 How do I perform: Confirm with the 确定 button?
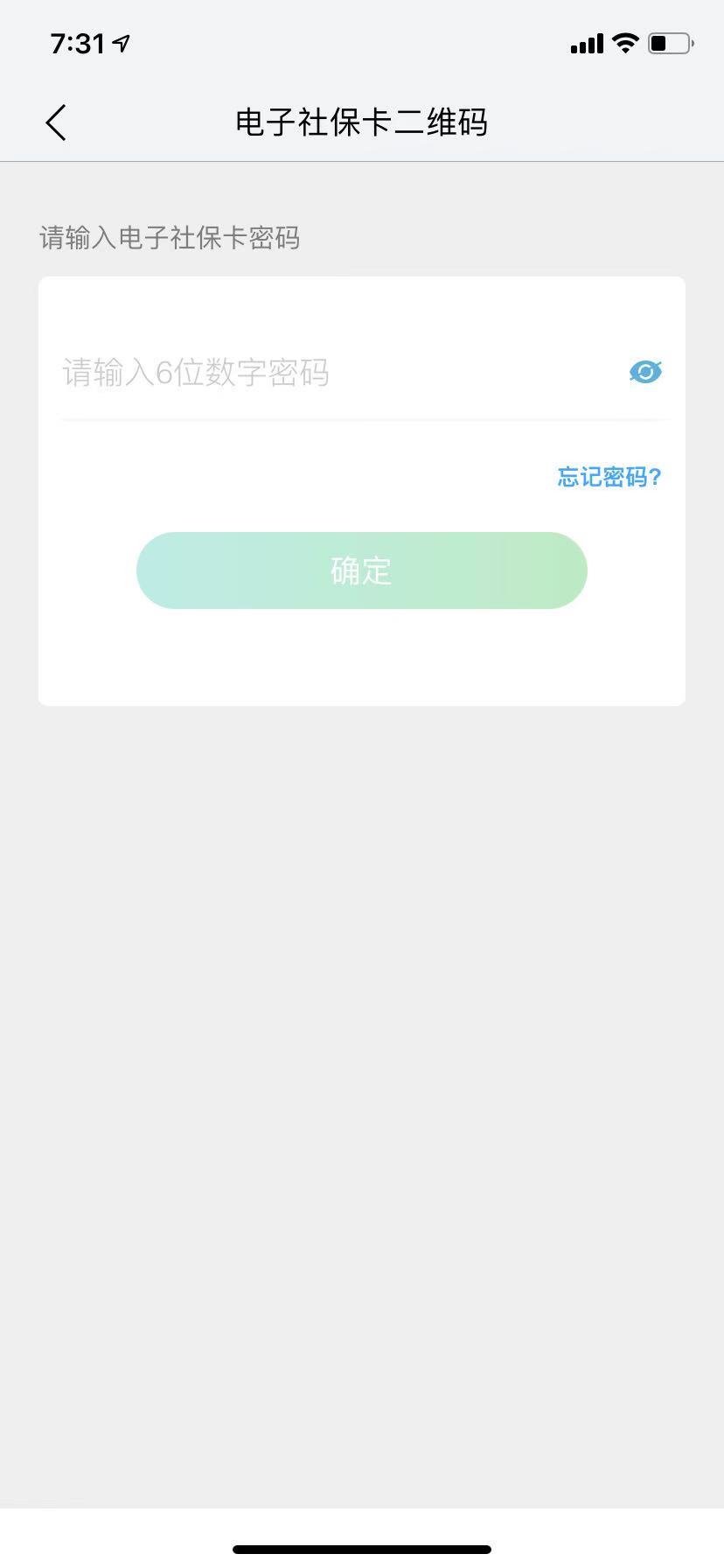point(361,570)
